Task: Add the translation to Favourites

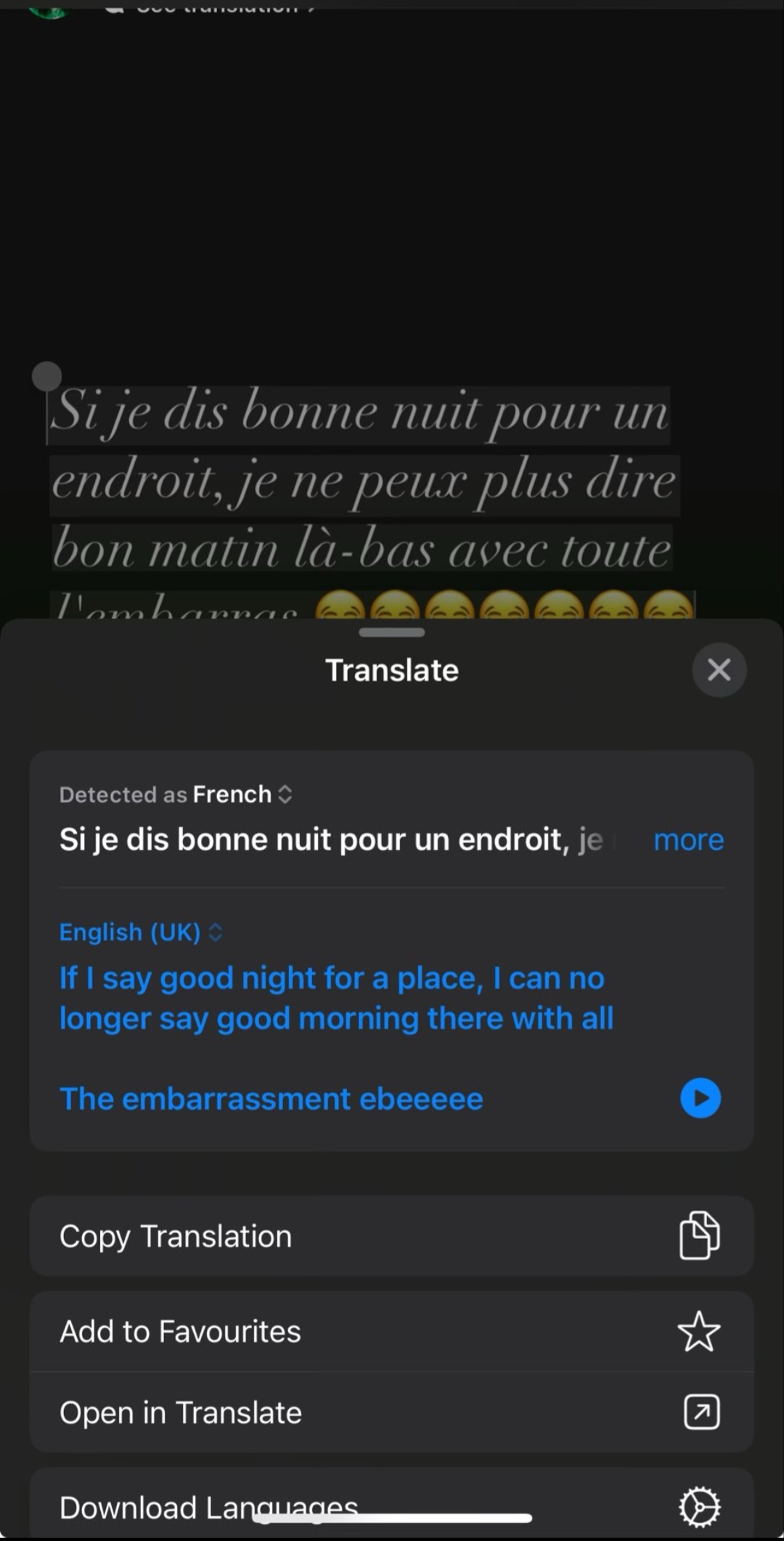Action: click(392, 1331)
